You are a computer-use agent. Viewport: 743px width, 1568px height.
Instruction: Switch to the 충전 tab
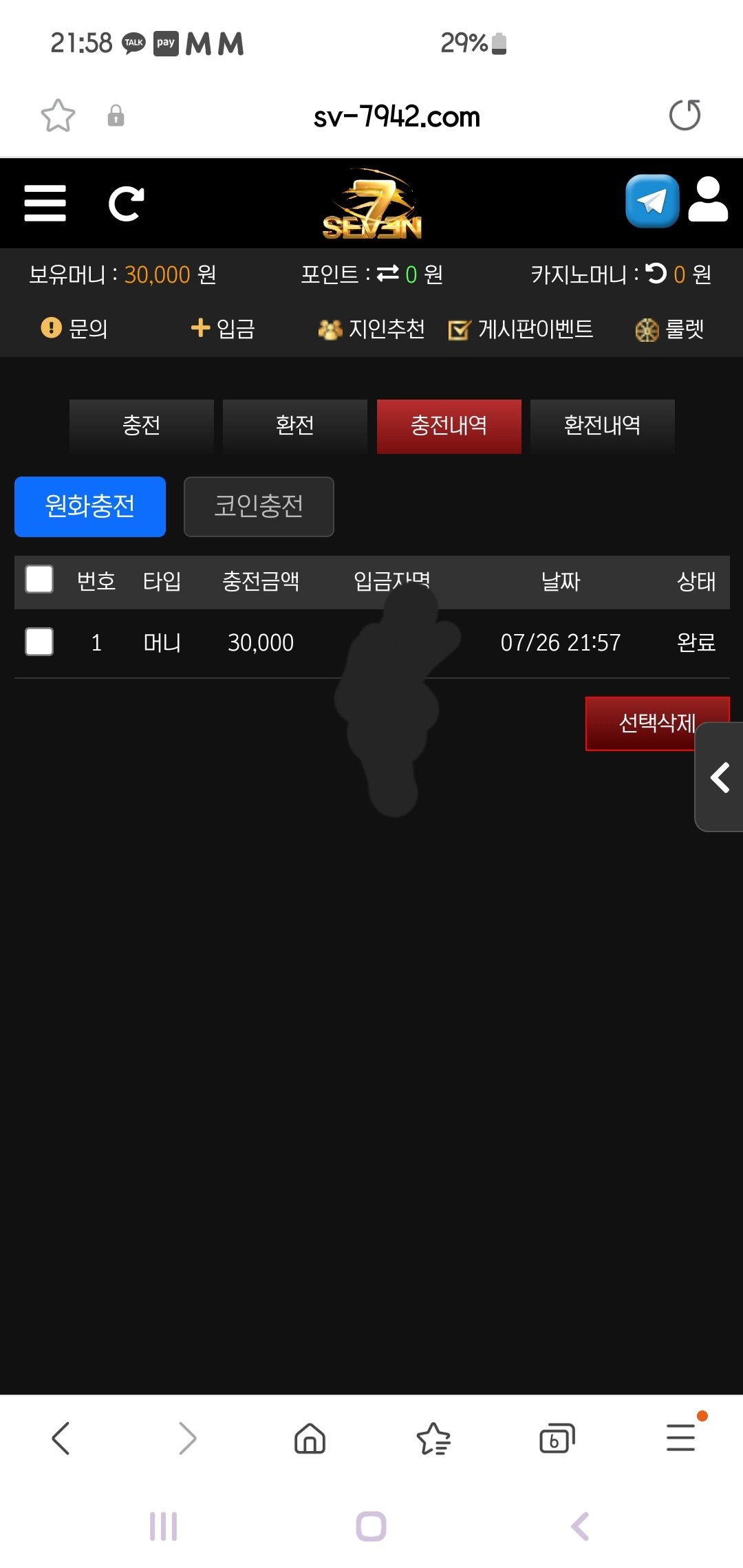tap(141, 426)
